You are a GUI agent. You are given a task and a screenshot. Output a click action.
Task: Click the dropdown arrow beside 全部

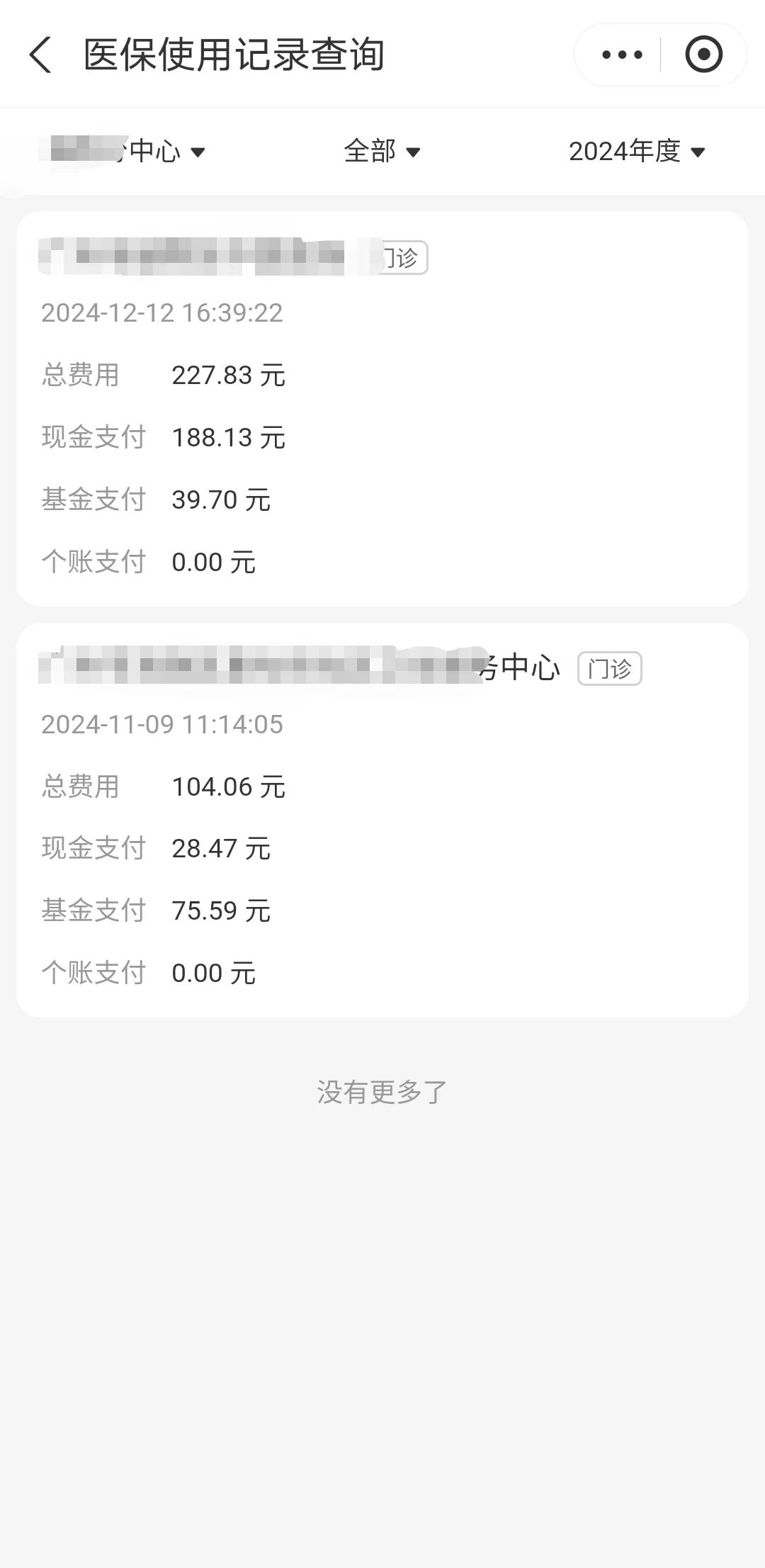point(413,151)
